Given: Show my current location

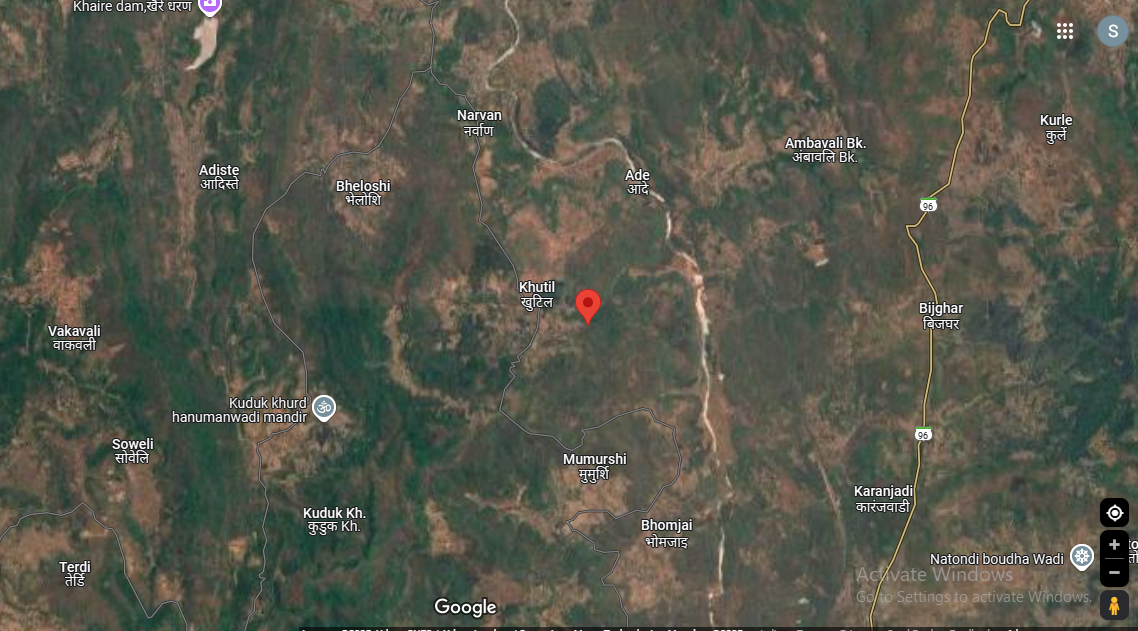Looking at the screenshot, I should click(x=1114, y=513).
